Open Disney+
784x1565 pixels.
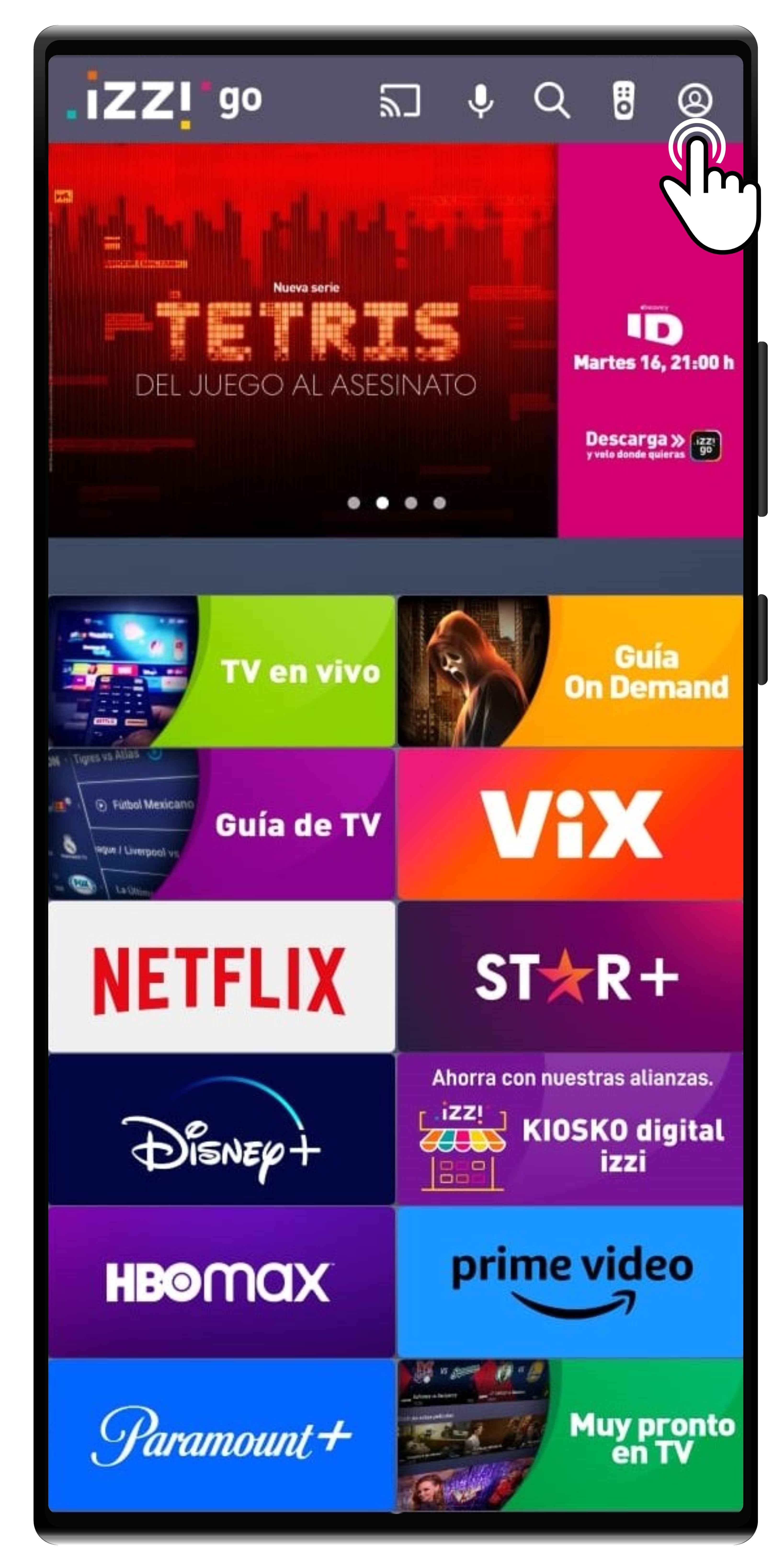tap(222, 1130)
